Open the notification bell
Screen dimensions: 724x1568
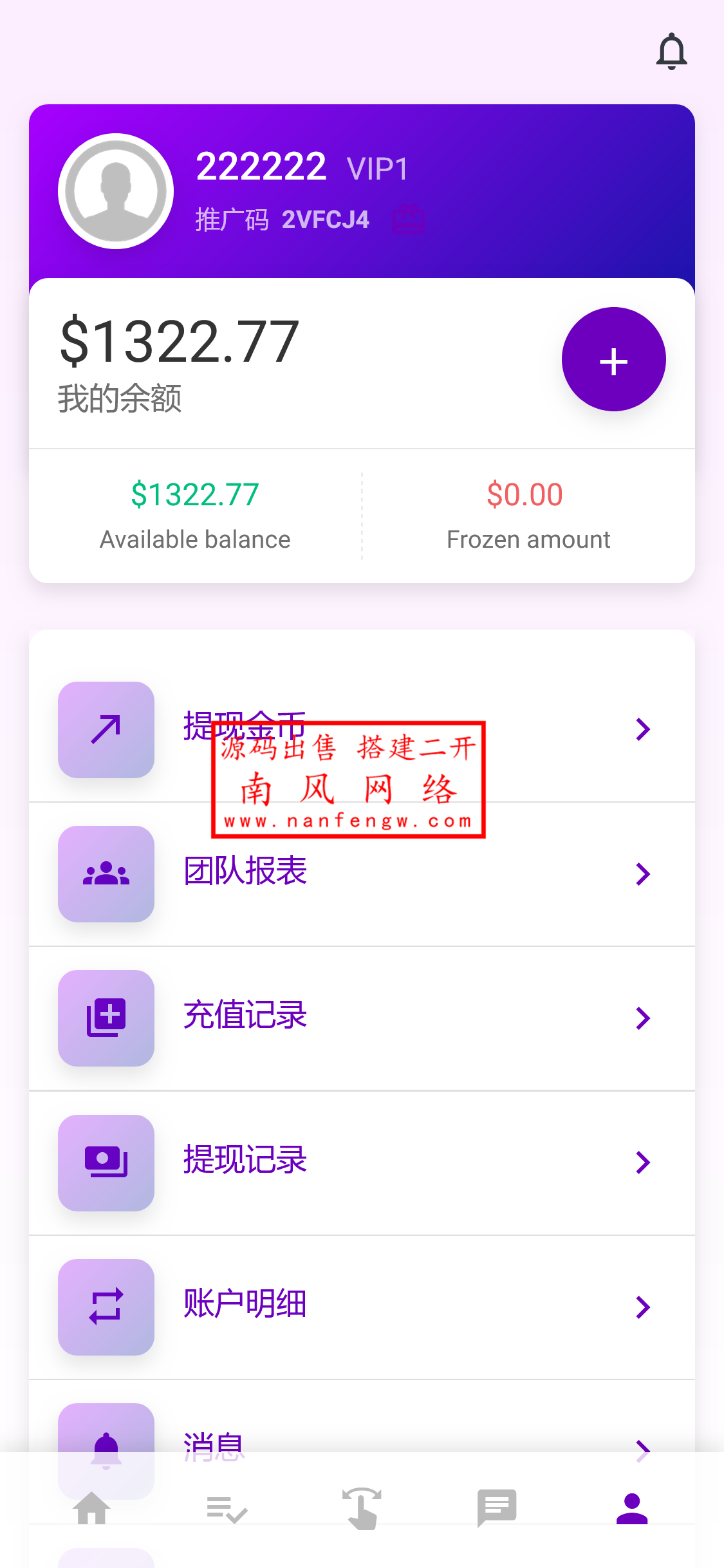tap(672, 51)
